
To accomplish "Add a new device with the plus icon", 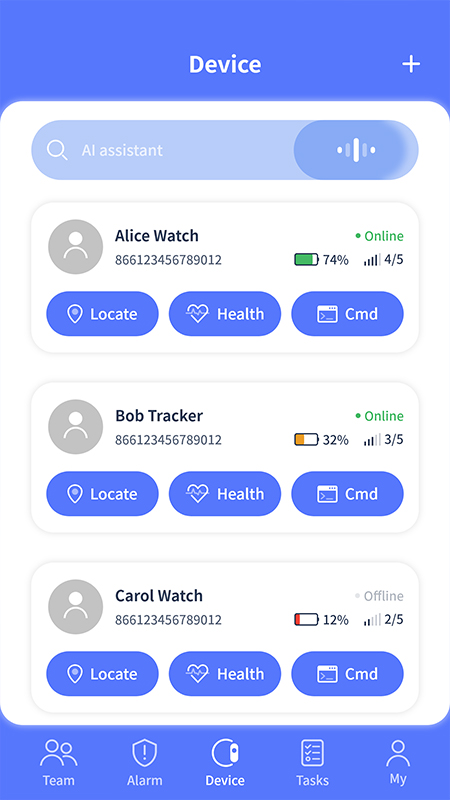I will [411, 64].
